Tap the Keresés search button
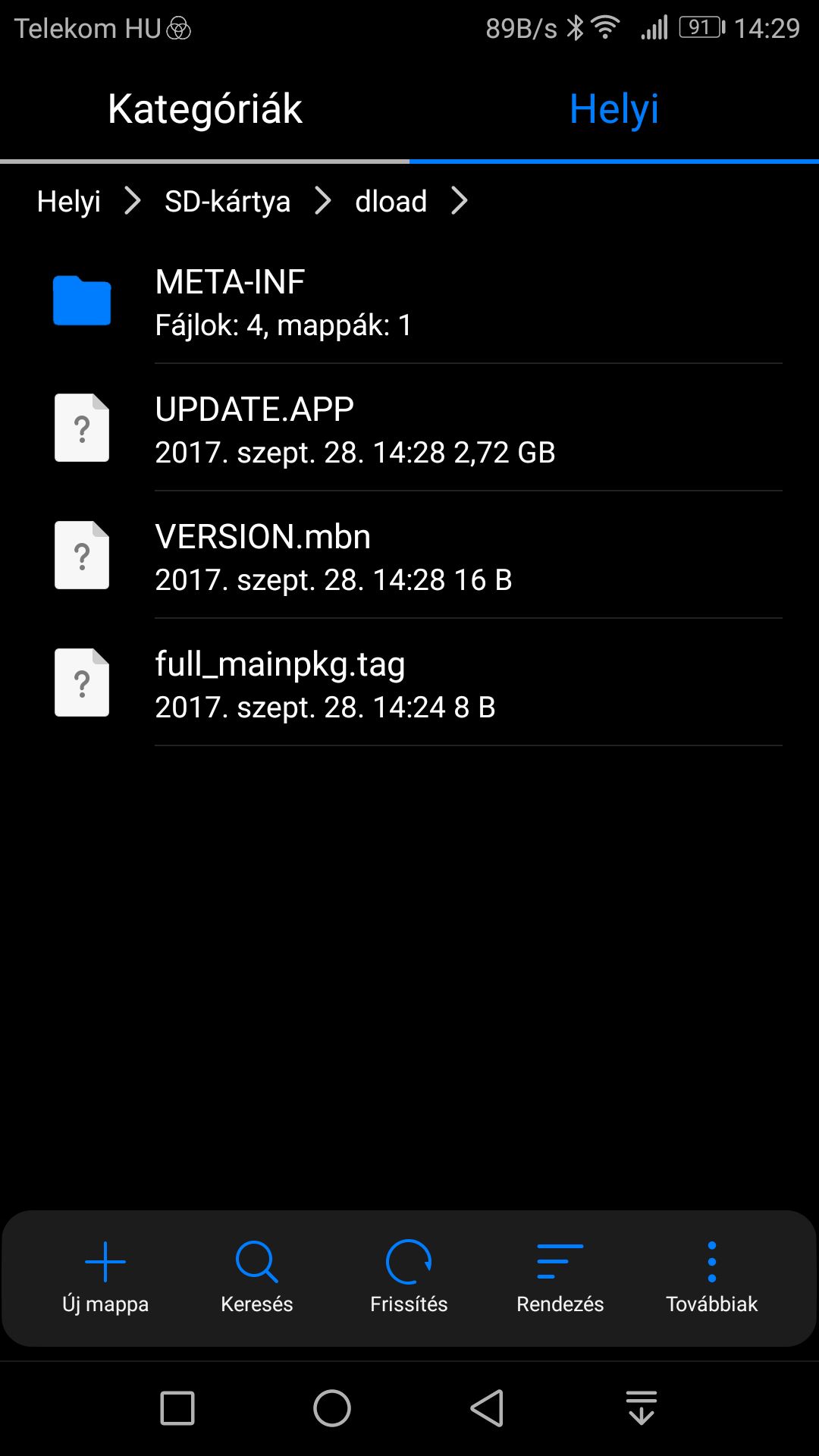The width and height of the screenshot is (819, 1456). point(257,1277)
